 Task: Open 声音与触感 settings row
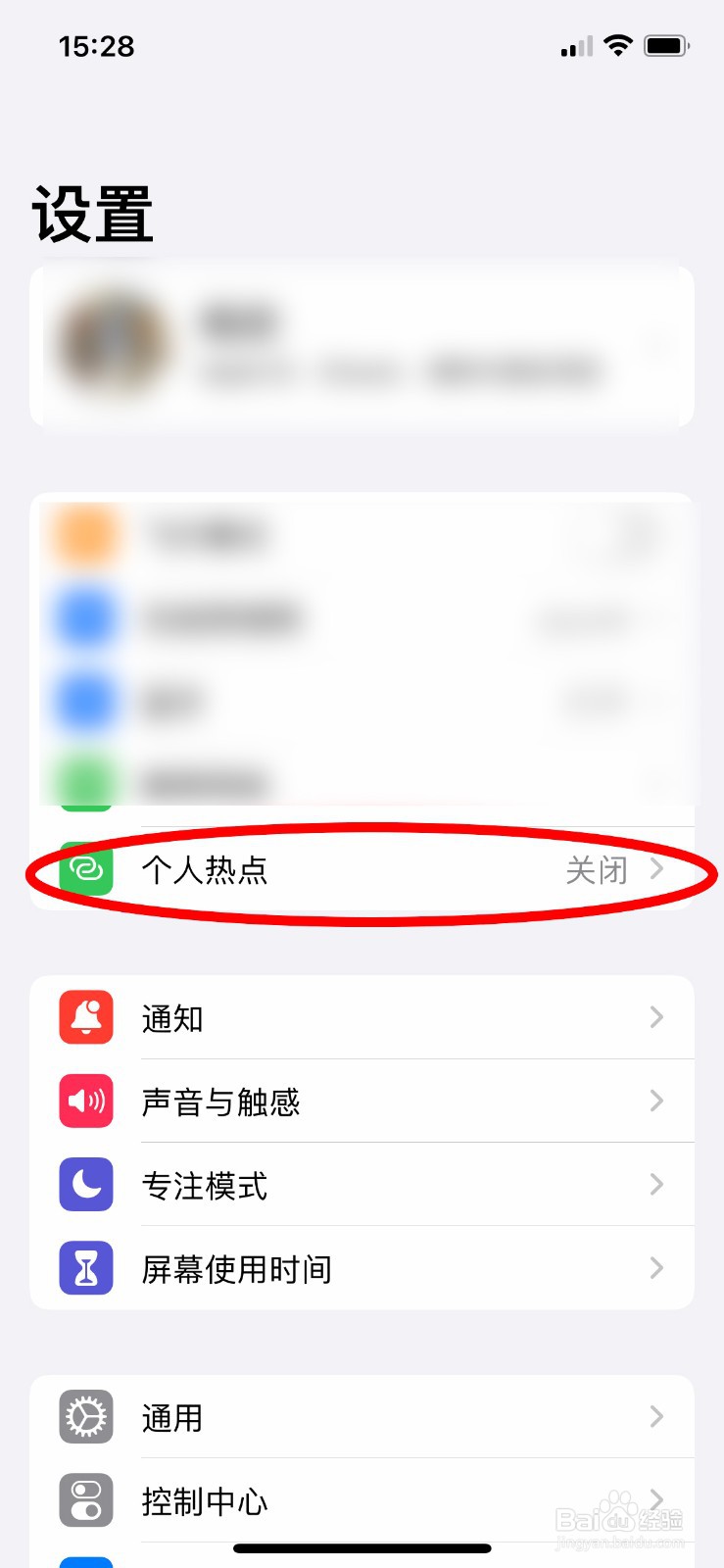[x=362, y=1101]
